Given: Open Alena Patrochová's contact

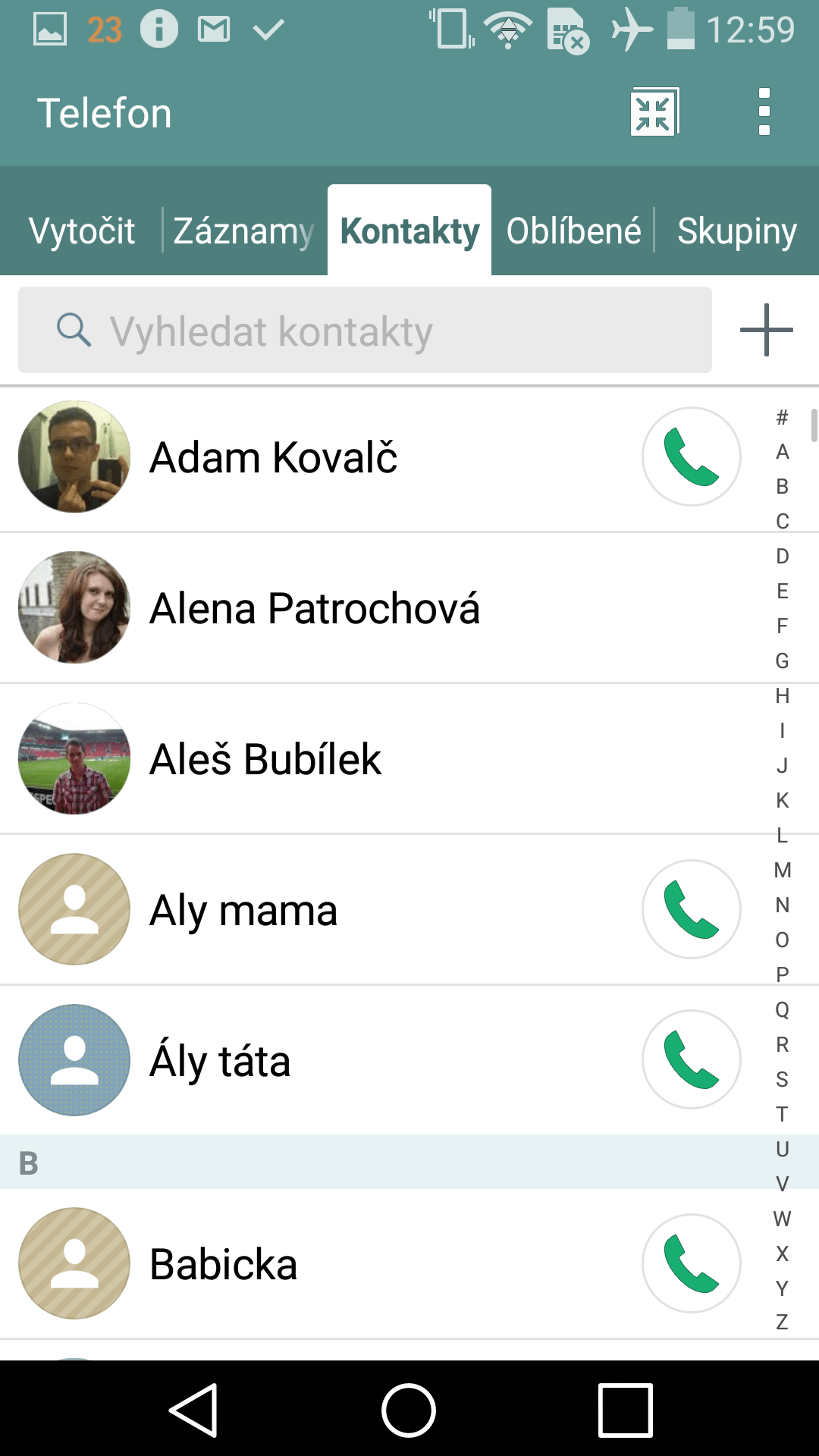Looking at the screenshot, I should point(379,608).
